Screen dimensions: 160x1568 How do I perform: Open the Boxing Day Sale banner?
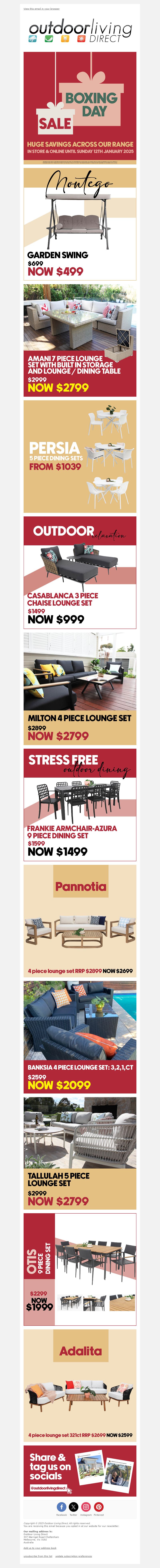tap(80, 108)
